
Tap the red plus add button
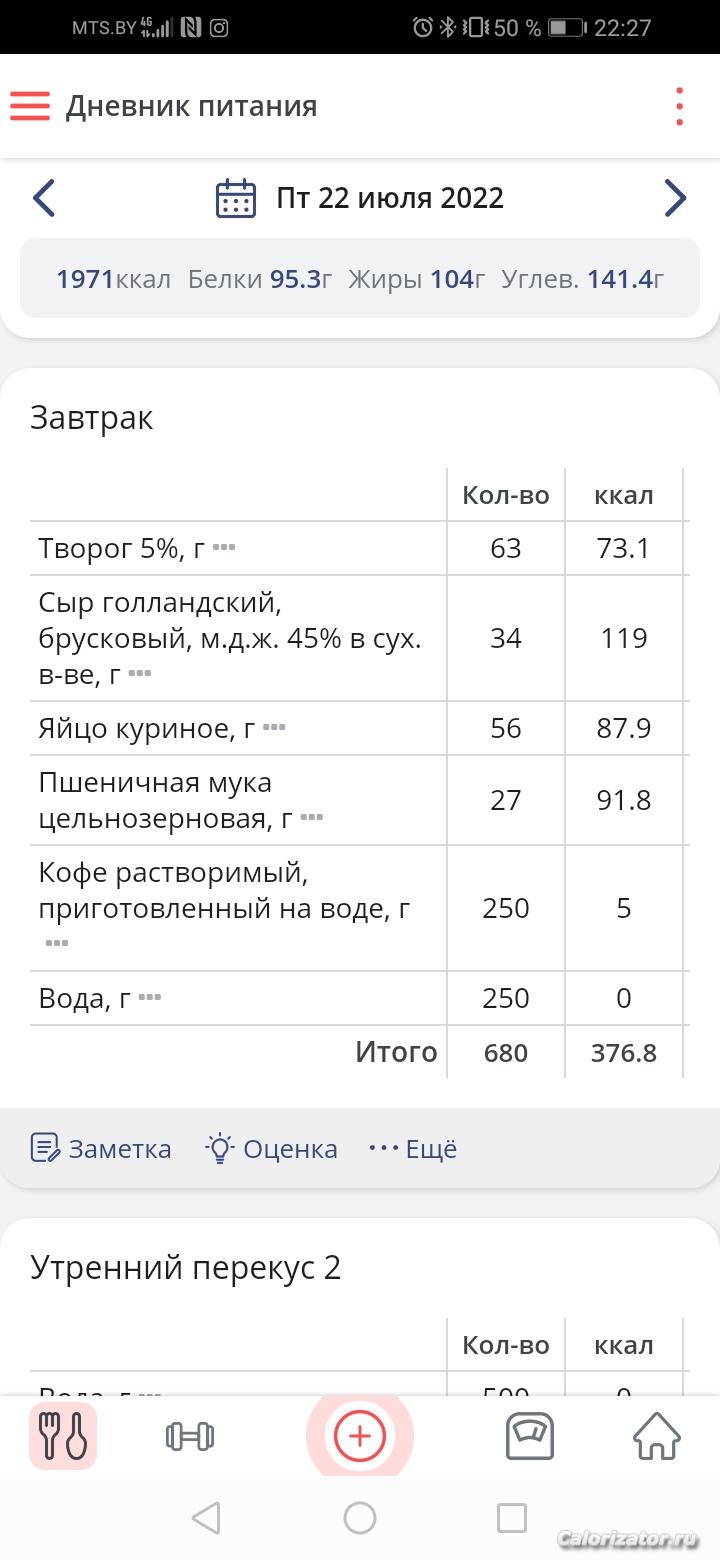[360, 1436]
